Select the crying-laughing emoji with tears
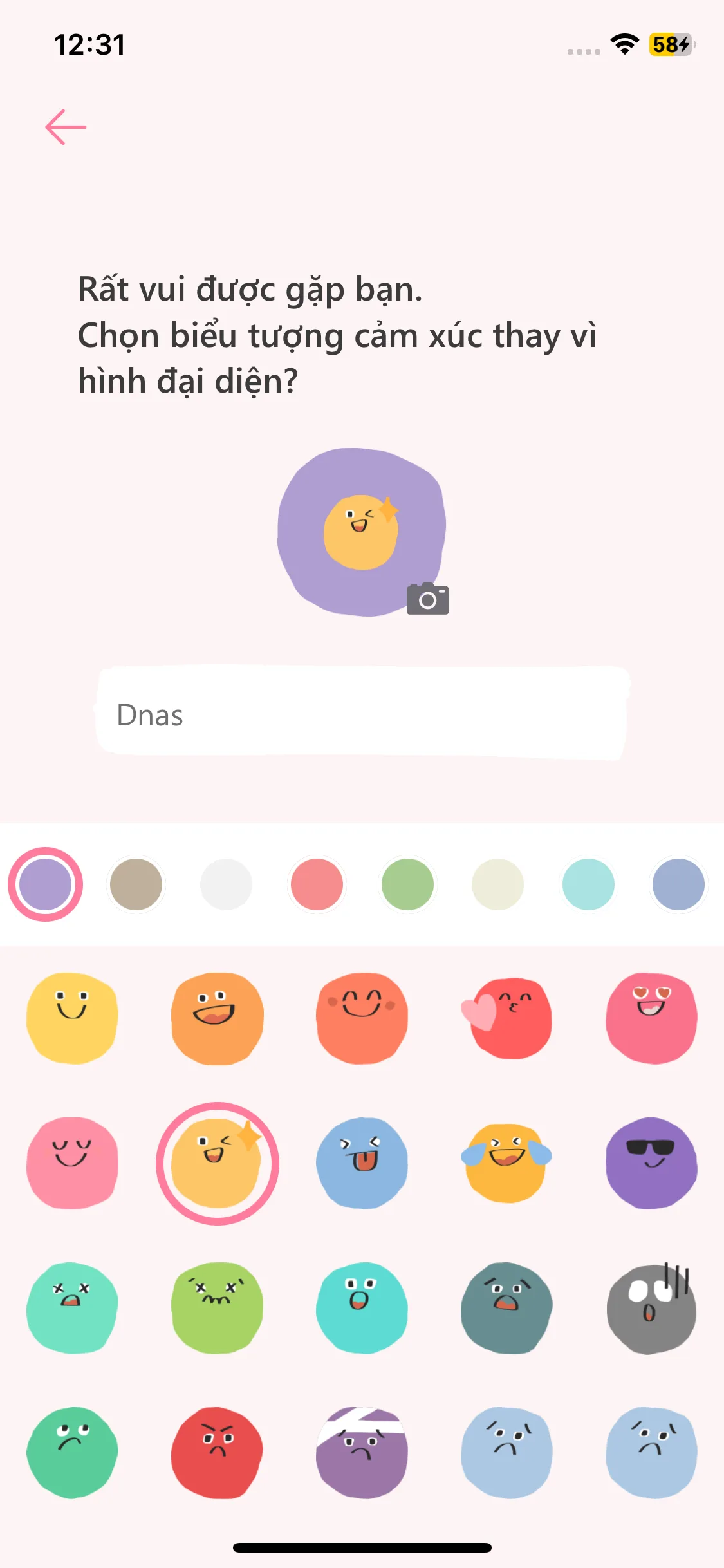 tap(506, 1162)
